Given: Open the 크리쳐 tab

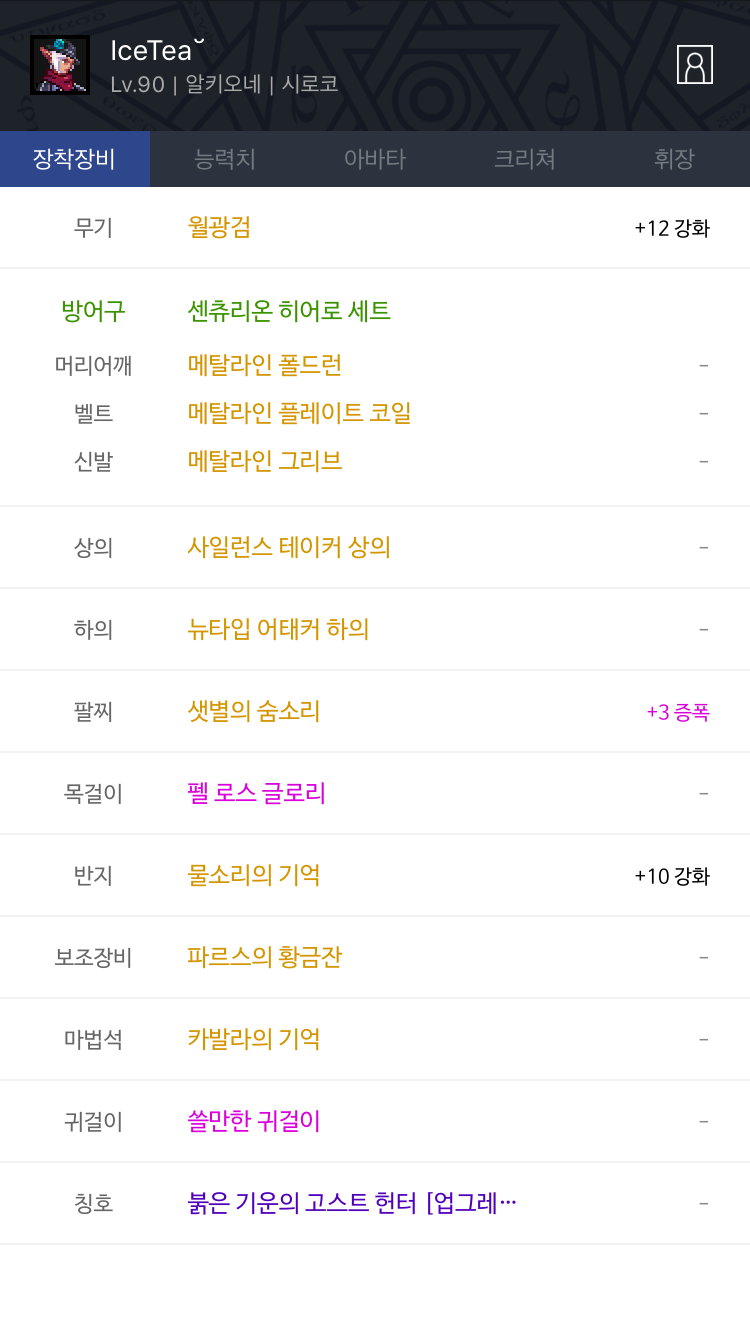Looking at the screenshot, I should pos(525,159).
